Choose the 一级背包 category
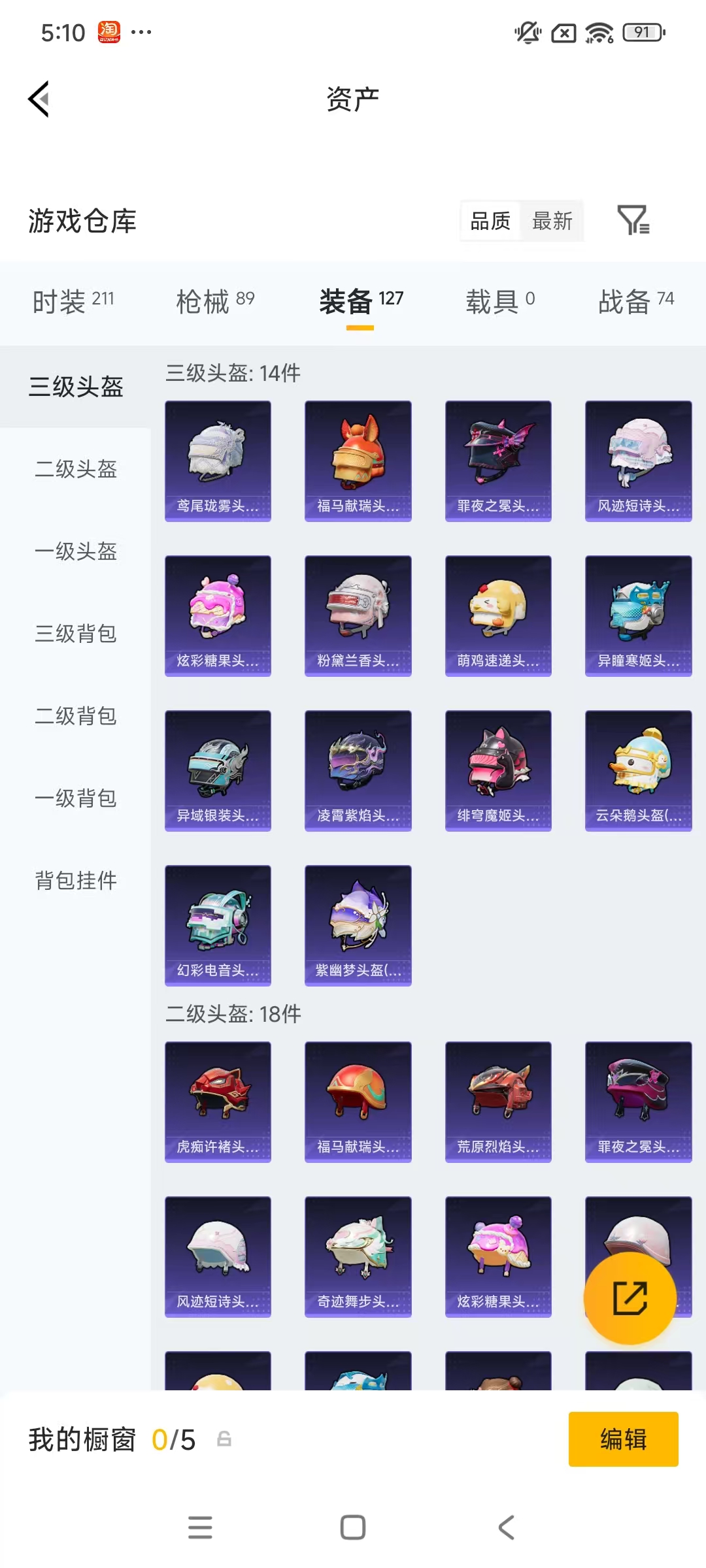 coord(76,798)
